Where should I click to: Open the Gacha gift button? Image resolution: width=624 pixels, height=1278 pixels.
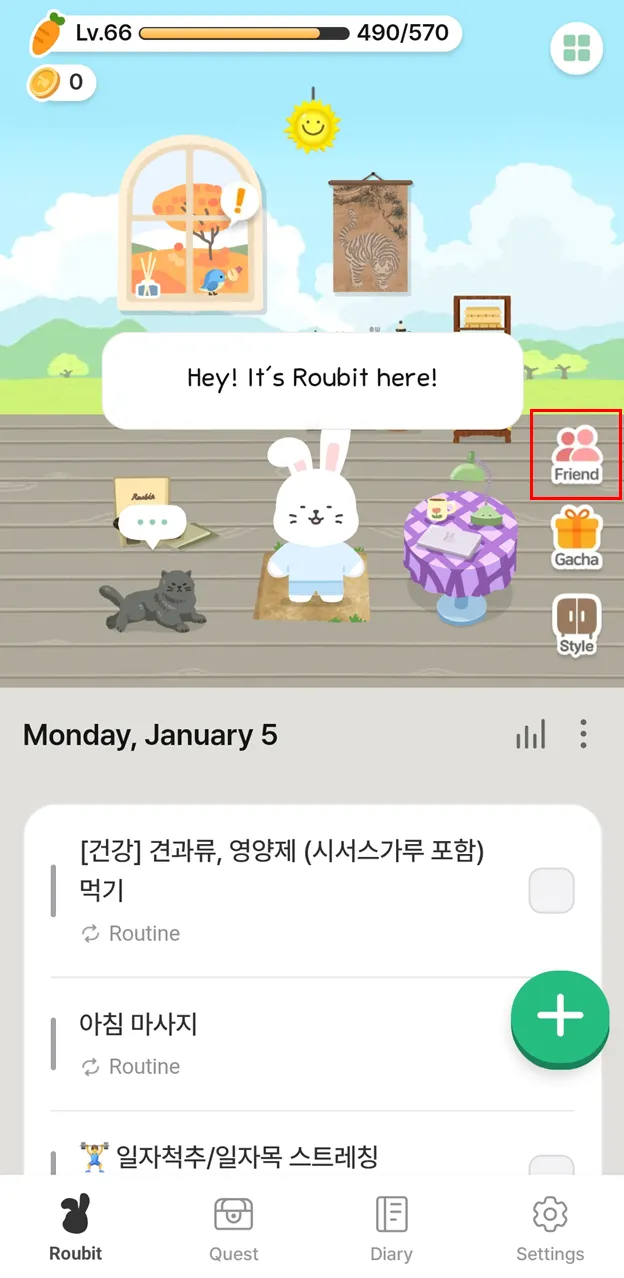tap(576, 538)
